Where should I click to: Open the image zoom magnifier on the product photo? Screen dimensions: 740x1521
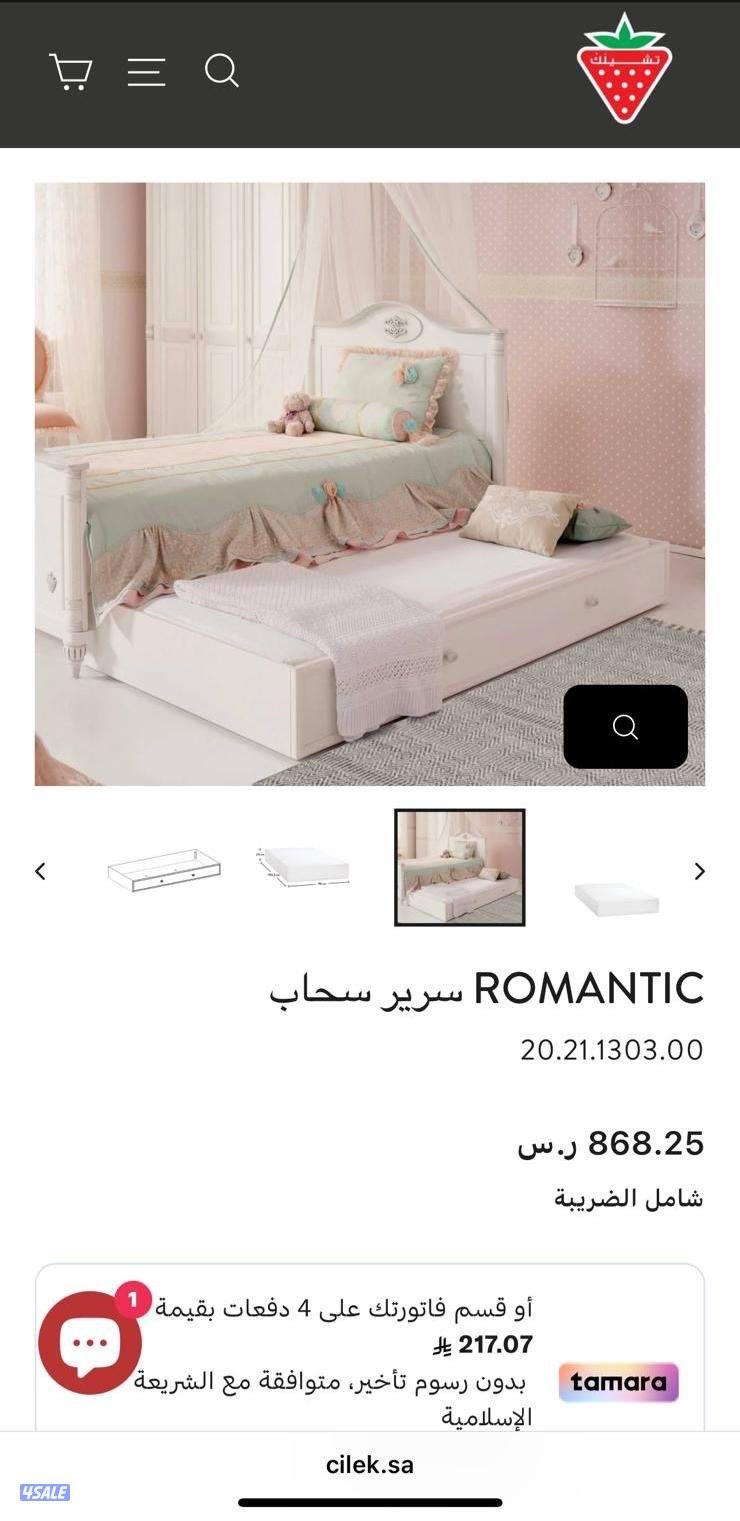[625, 727]
